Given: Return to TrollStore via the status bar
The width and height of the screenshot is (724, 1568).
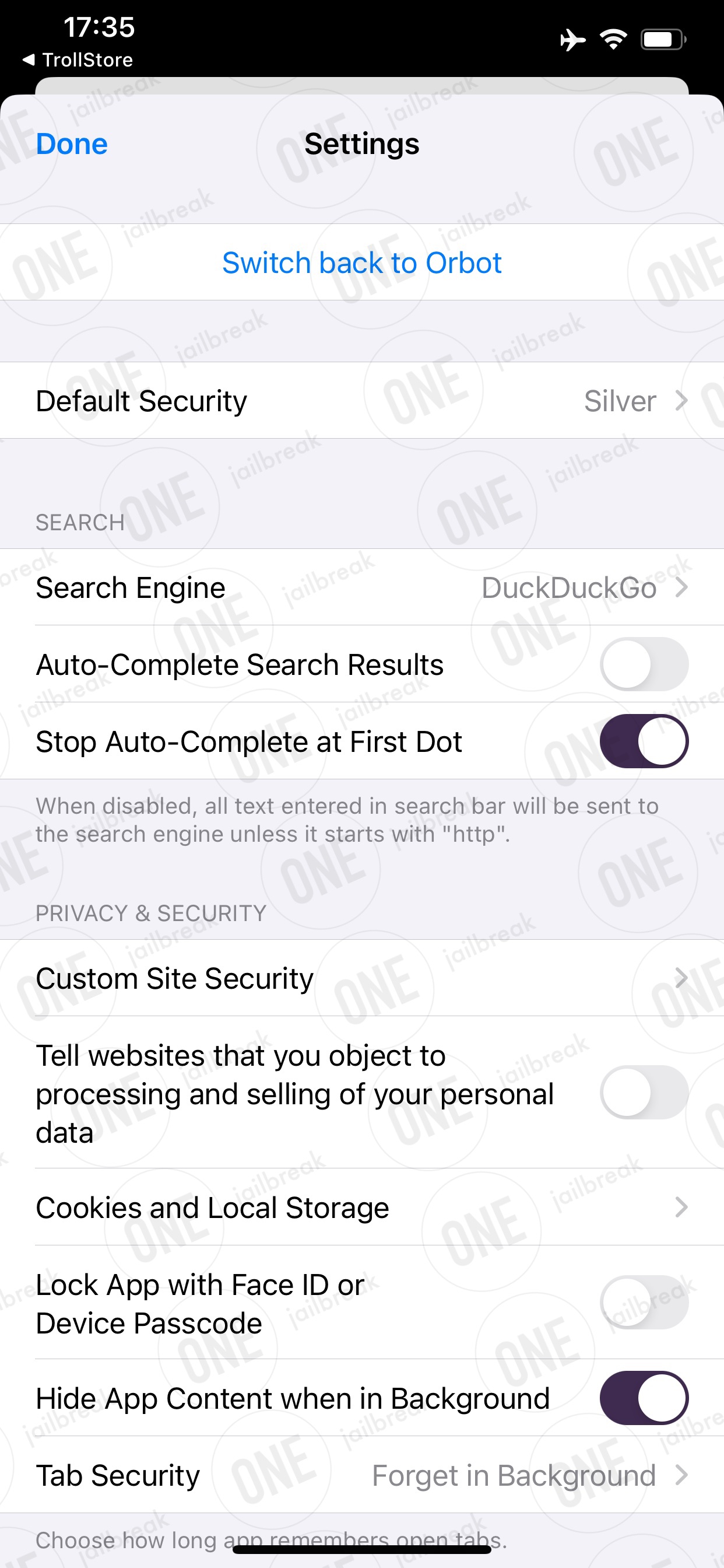Looking at the screenshot, I should (78, 60).
